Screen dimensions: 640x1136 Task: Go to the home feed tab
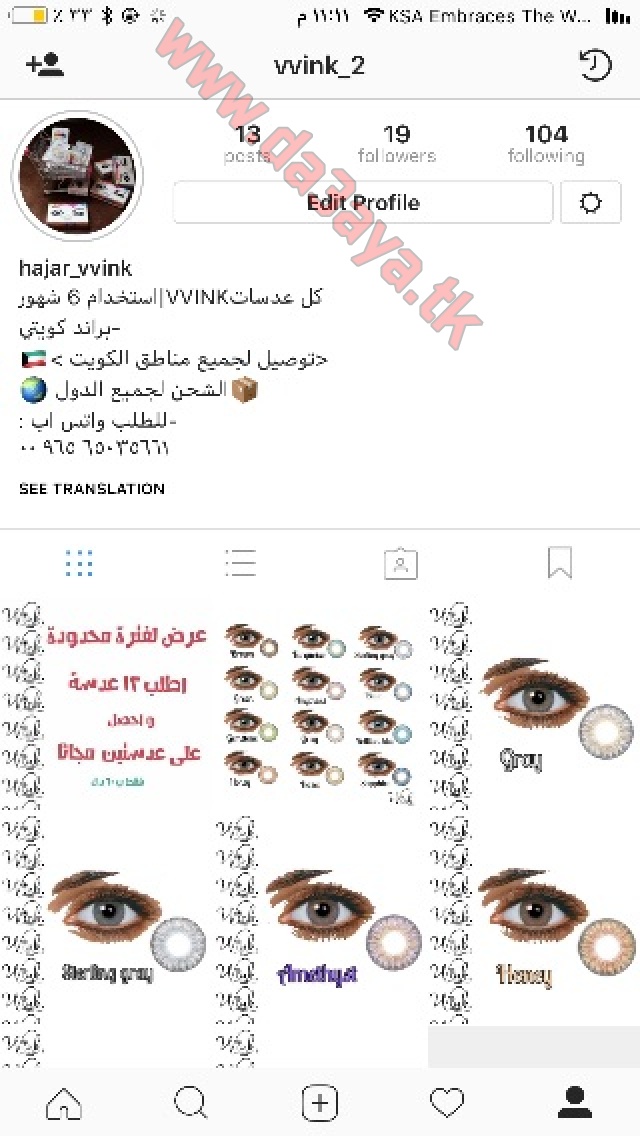pos(64,1102)
